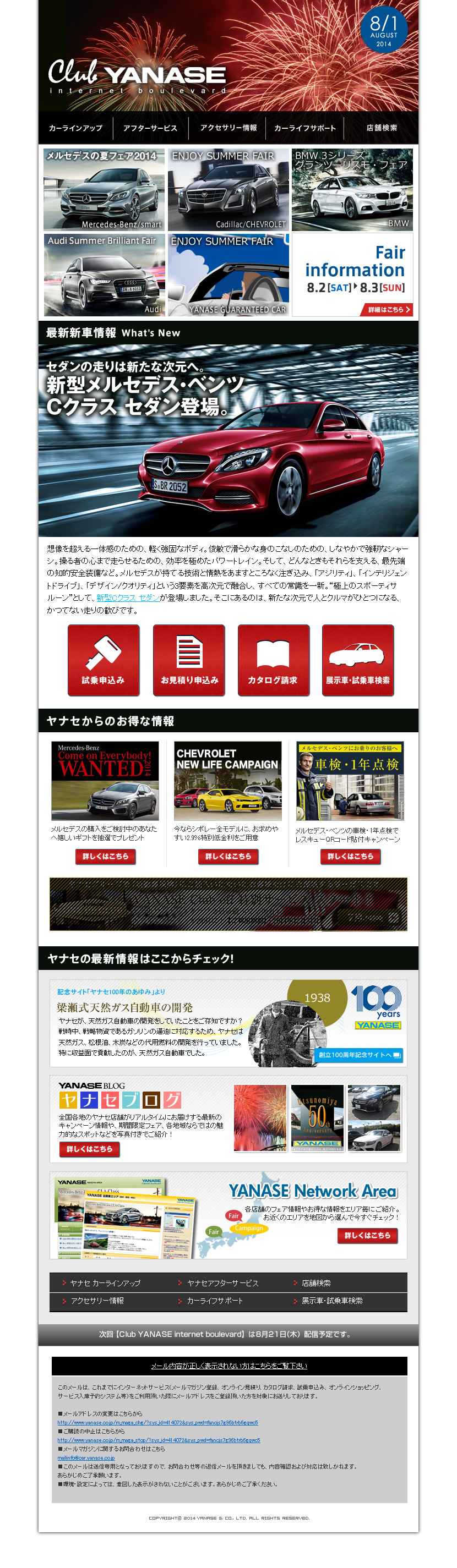The image size is (457, 1568).
Task: Open 展示車・試乗車検索 red button
Action: pos(358,660)
